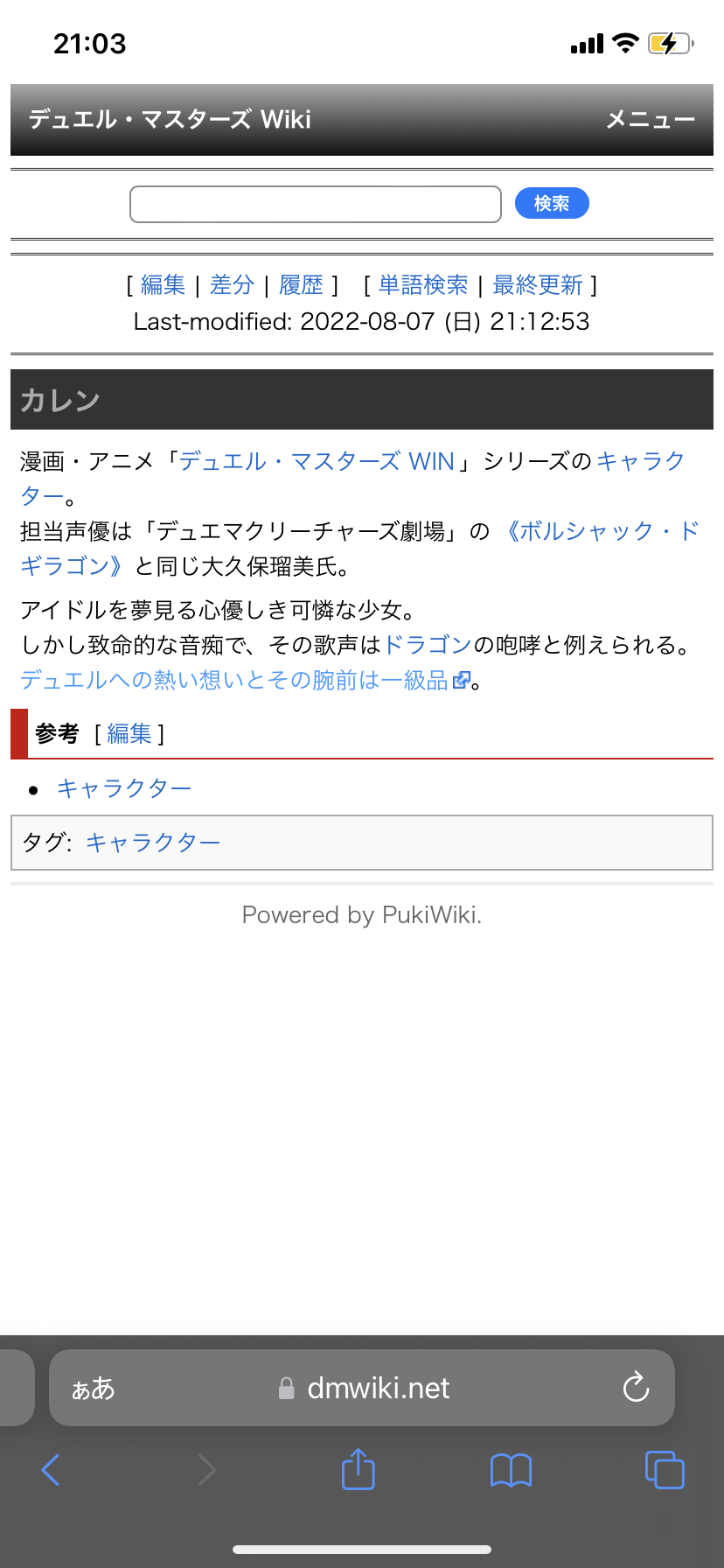Screen dimensions: 724x1568
Task: Follow the デュエル・マスターズ WIN link
Action: click(x=317, y=461)
